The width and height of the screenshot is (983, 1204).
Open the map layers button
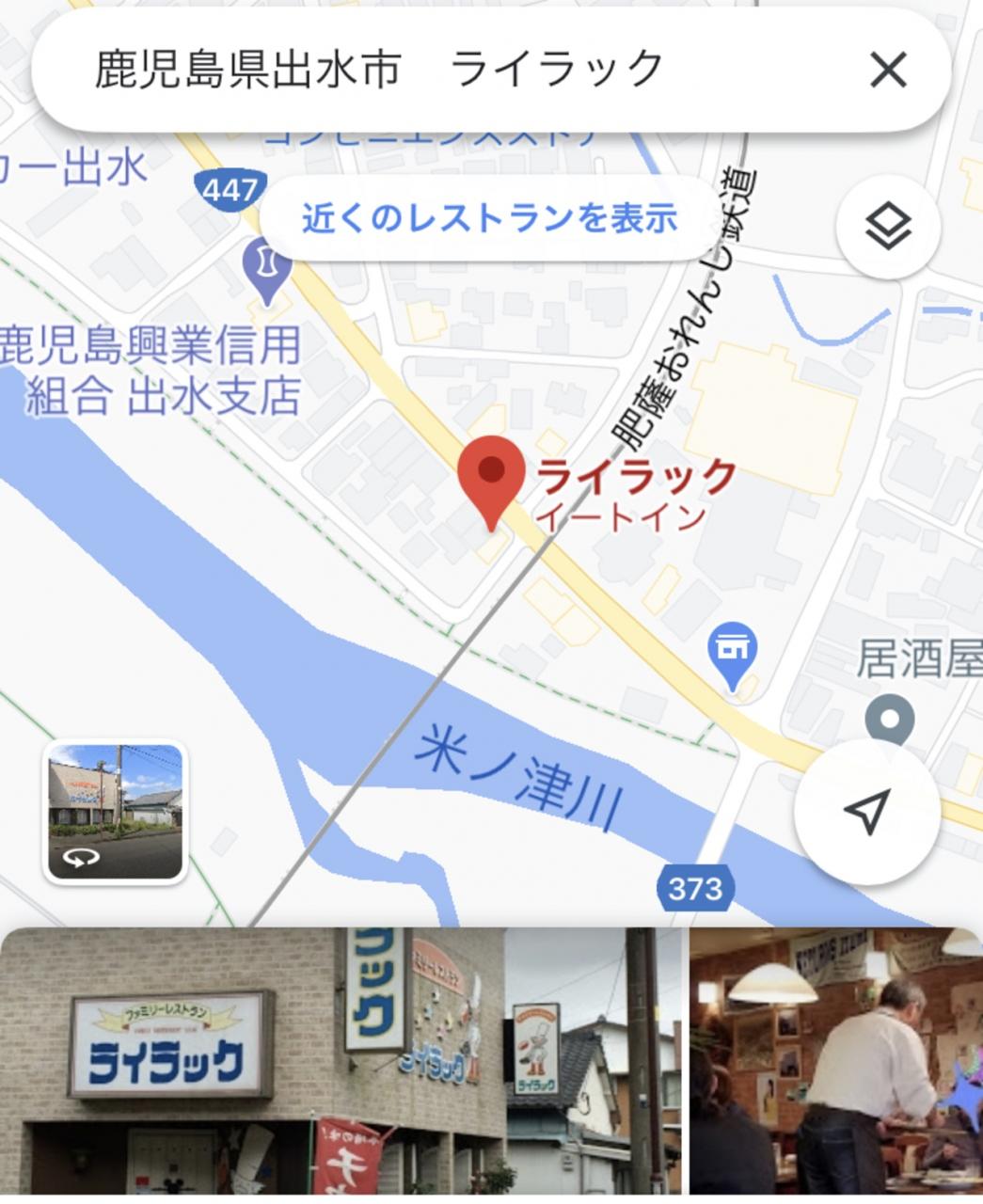(889, 228)
